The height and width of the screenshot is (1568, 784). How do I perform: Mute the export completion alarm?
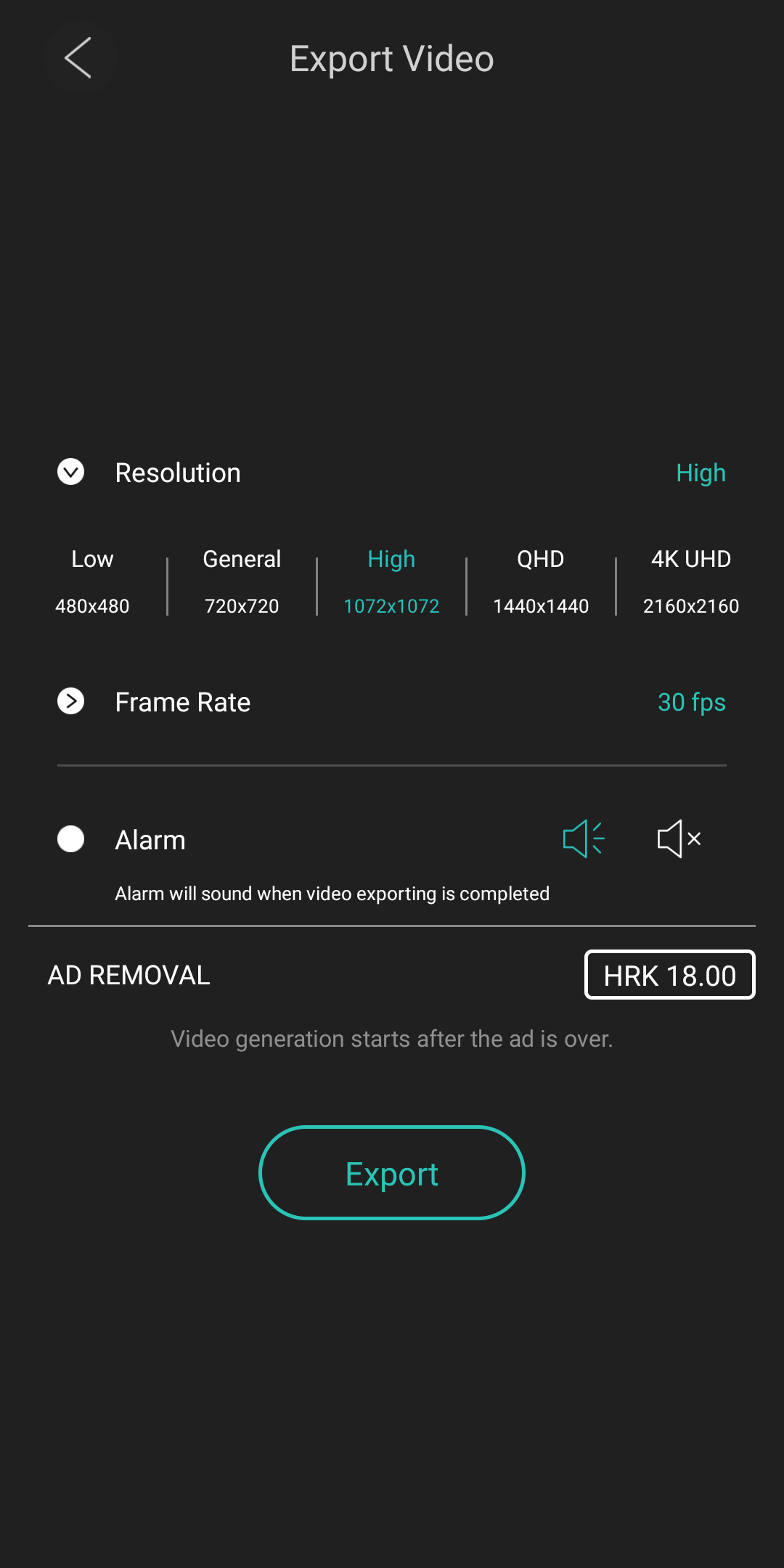point(679,839)
